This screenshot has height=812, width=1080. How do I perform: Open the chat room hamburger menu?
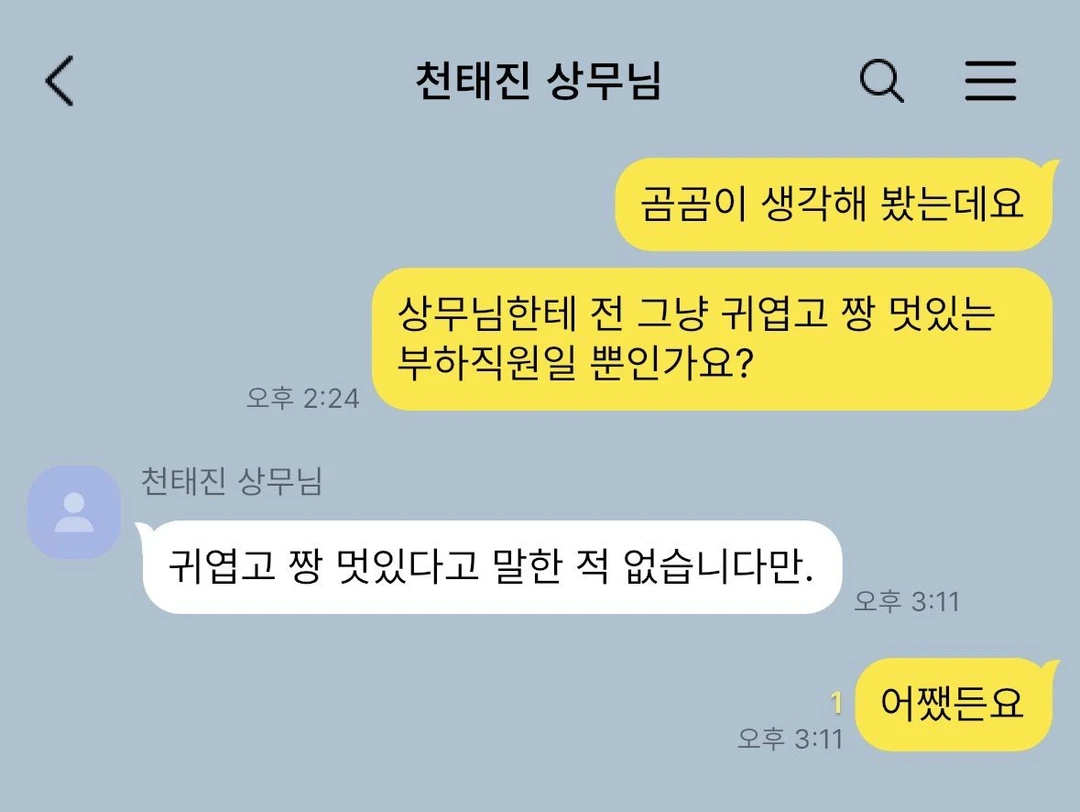tap(990, 81)
